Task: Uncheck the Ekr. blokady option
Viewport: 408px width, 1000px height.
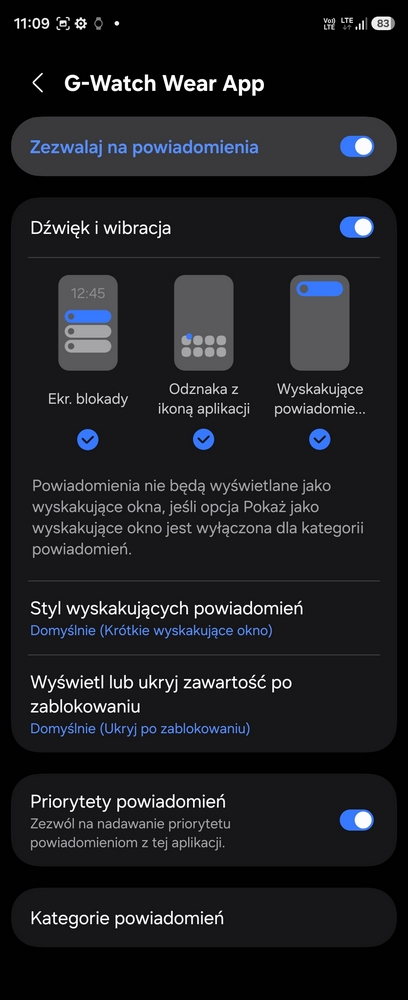Action: click(x=88, y=439)
